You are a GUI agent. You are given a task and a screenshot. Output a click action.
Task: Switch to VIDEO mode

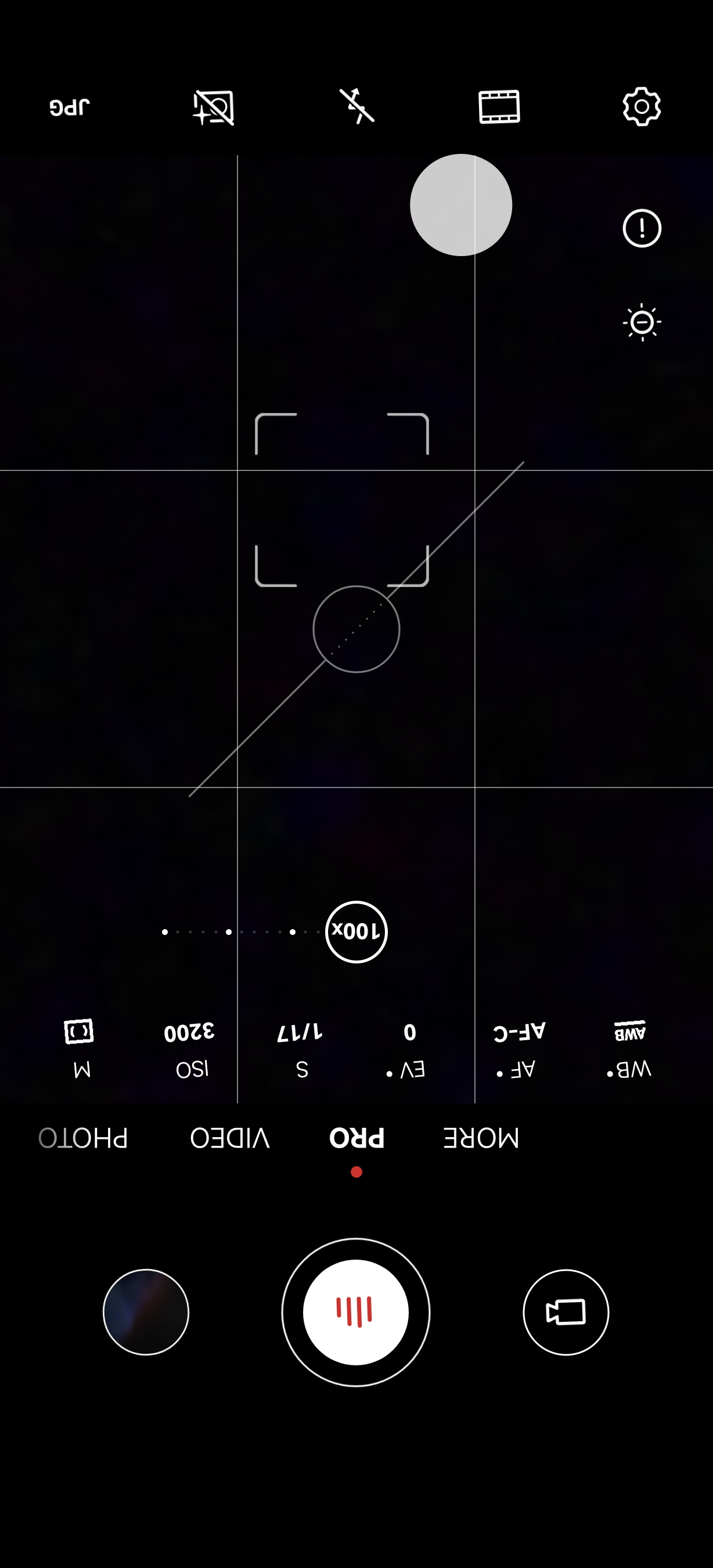click(x=230, y=1138)
